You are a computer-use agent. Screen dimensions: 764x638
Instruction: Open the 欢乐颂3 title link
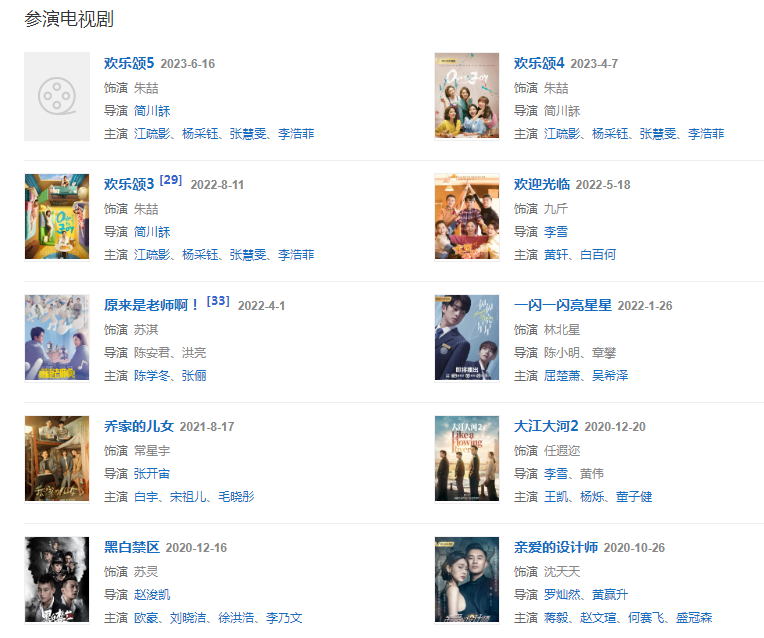pos(129,184)
